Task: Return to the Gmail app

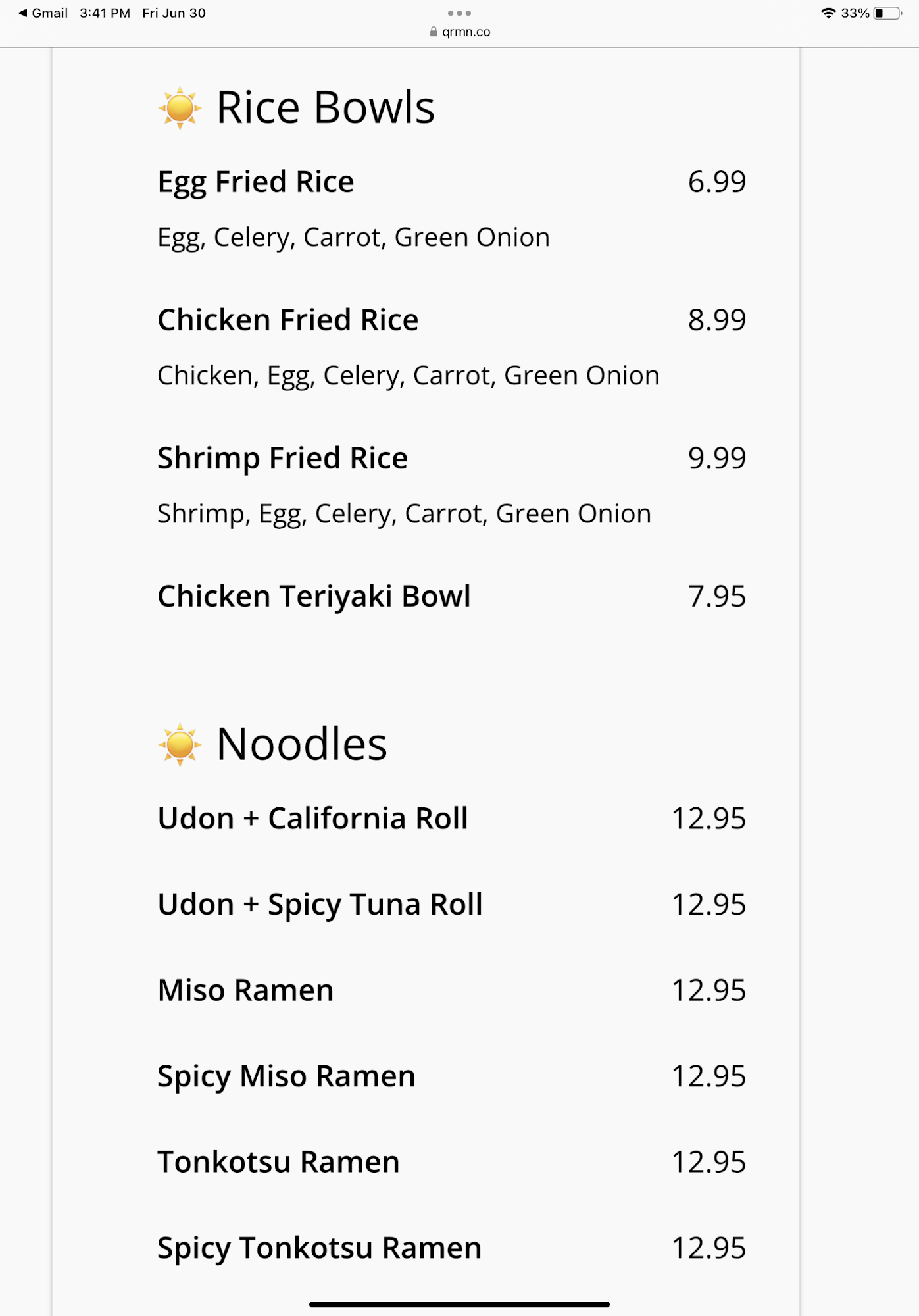Action: coord(43,13)
